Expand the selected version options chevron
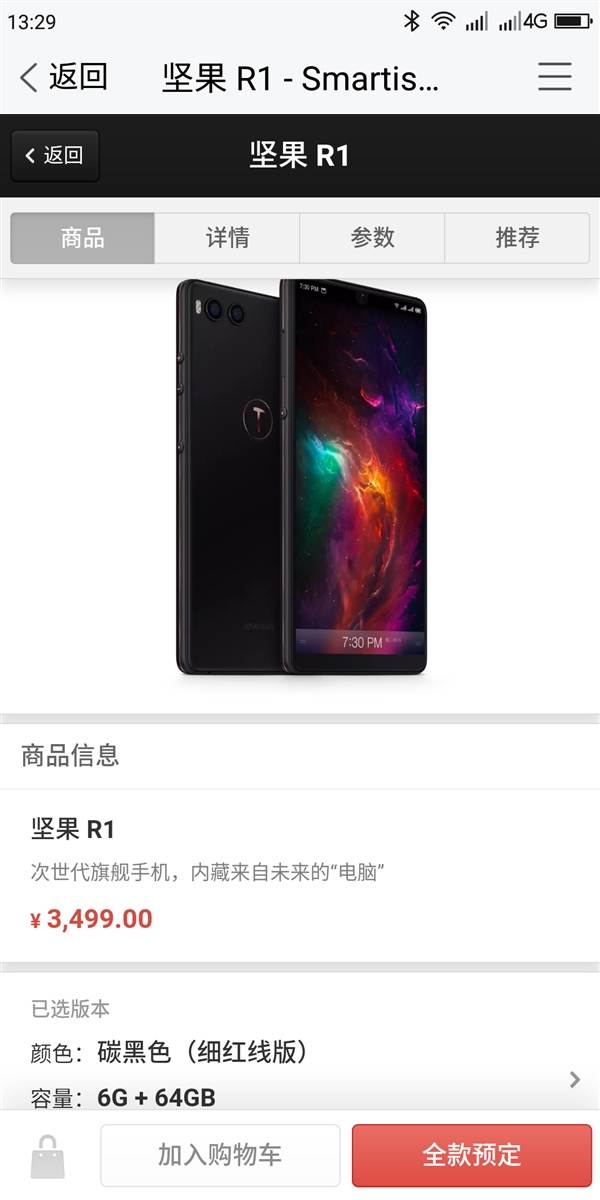This screenshot has height=1200, width=600. [x=575, y=1079]
